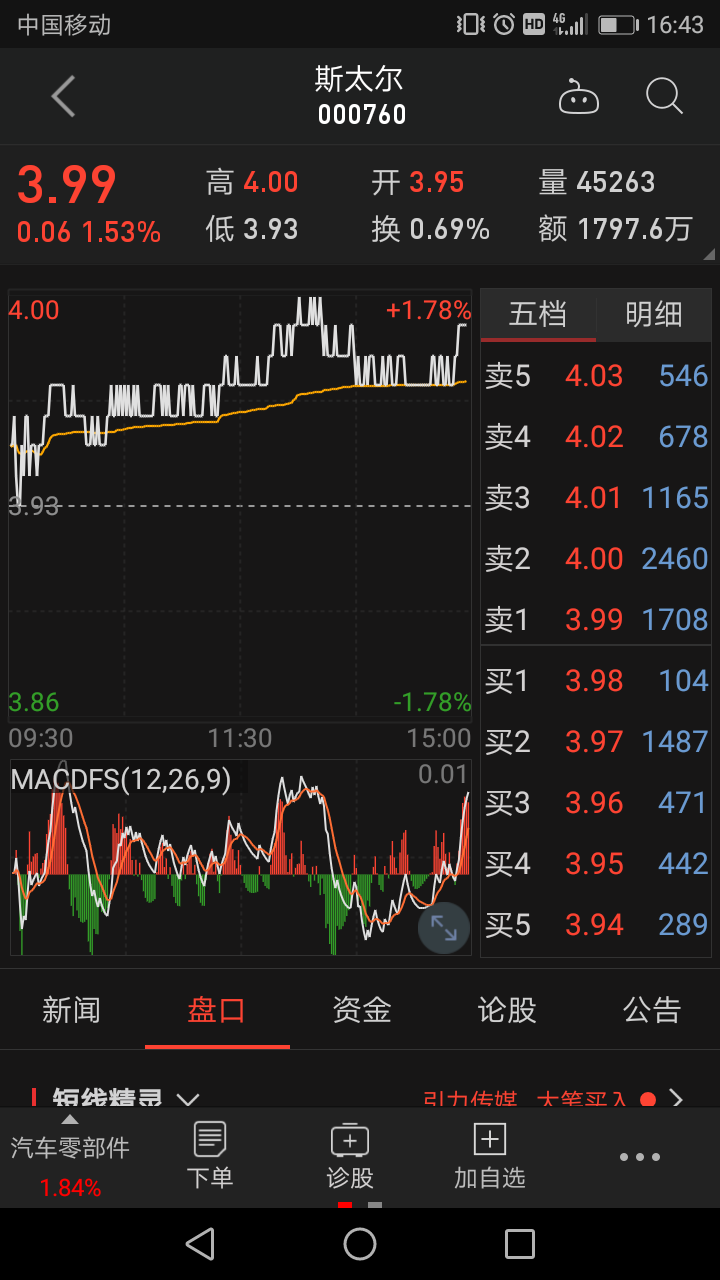720x1280 pixels.
Task: Switch to the 资金 funds tab
Action: coord(361,1010)
